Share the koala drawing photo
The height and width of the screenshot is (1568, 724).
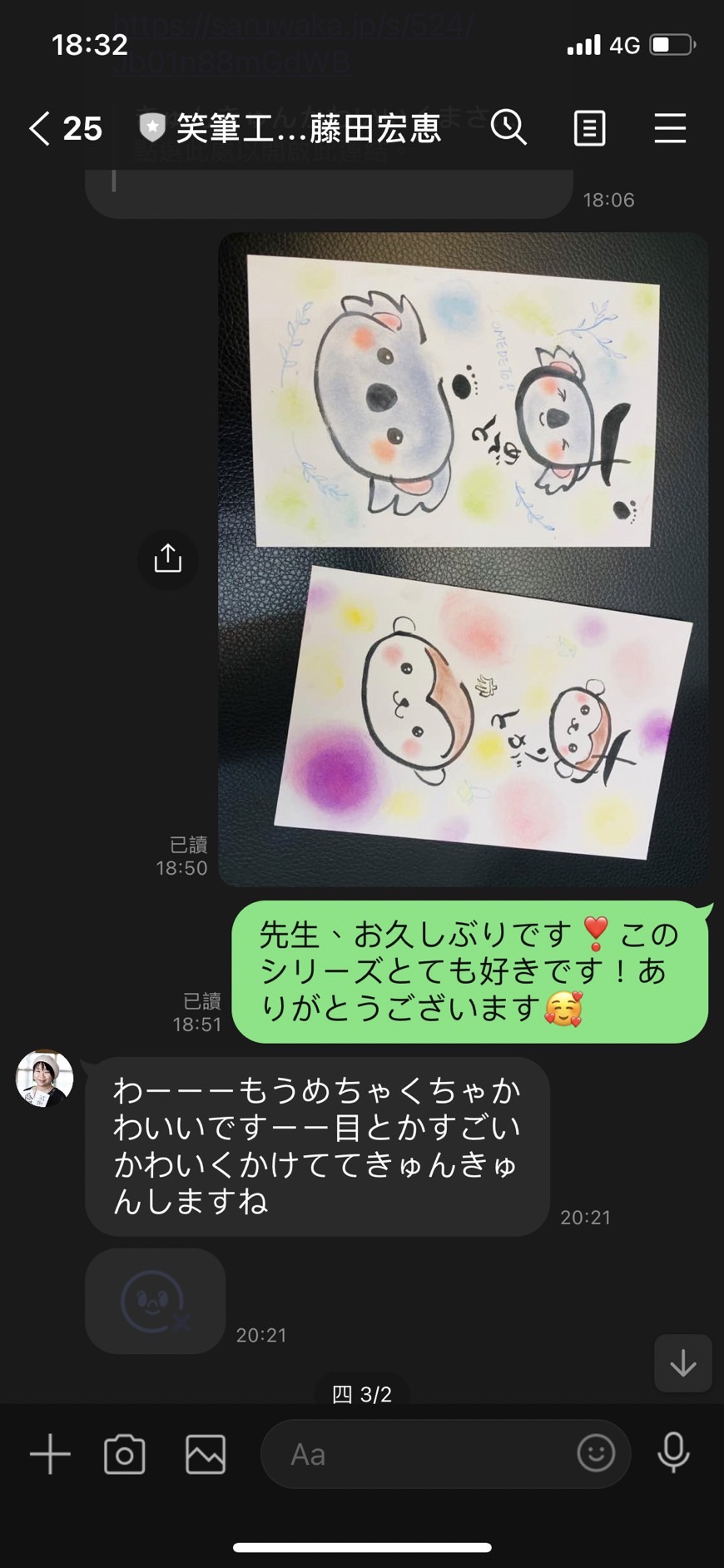(167, 558)
